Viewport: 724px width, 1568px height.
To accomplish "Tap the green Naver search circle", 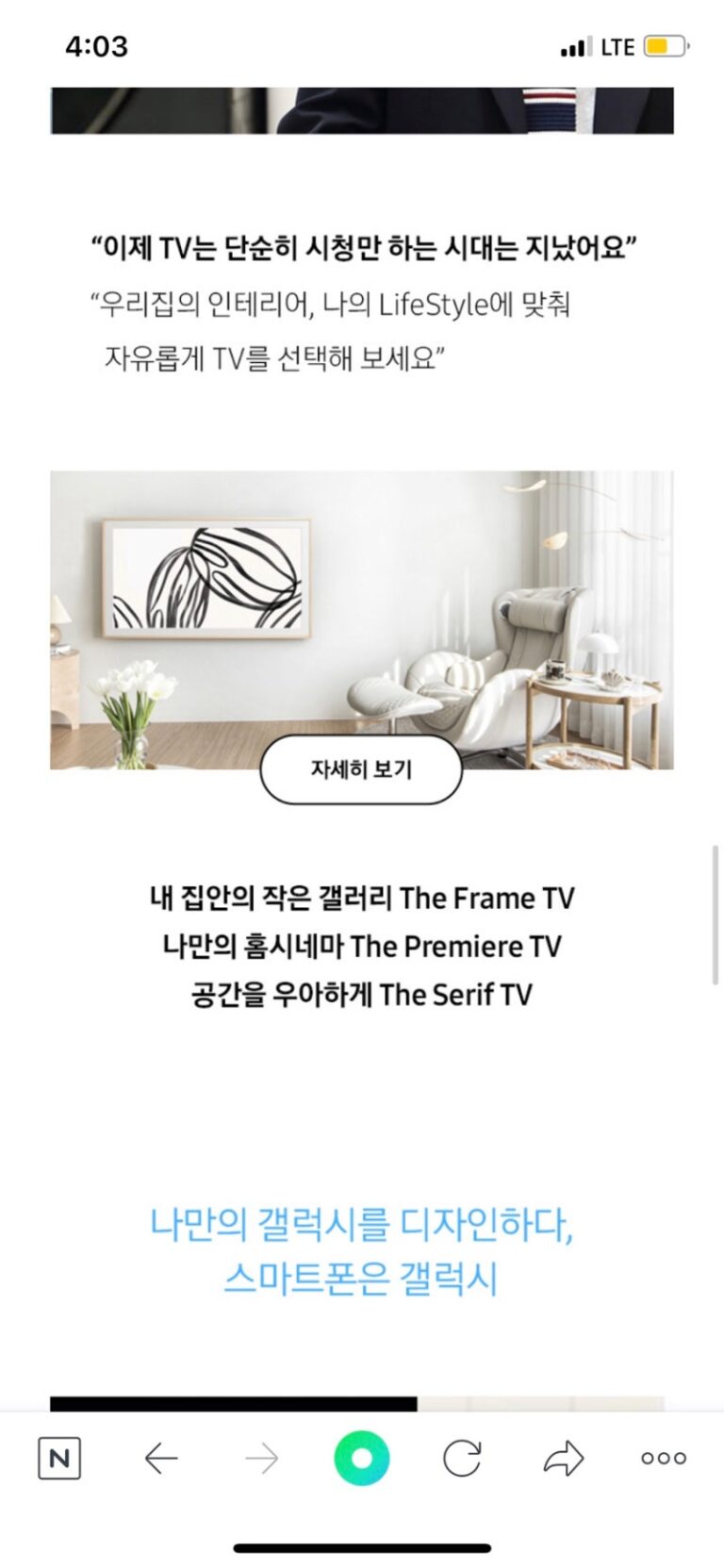I will click(361, 1459).
